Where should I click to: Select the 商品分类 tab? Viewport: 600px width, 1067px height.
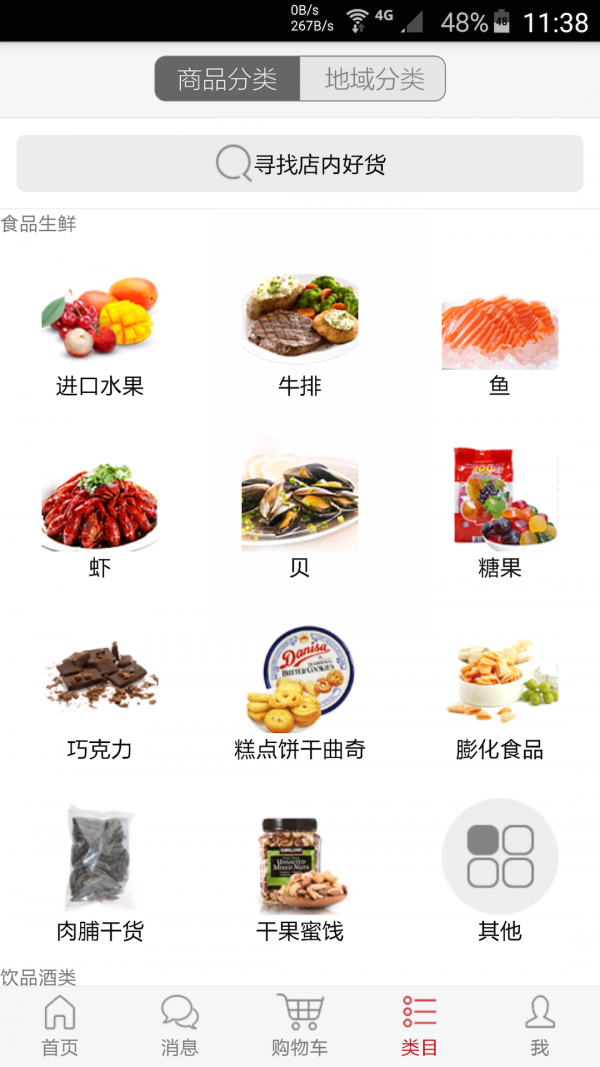(x=227, y=79)
